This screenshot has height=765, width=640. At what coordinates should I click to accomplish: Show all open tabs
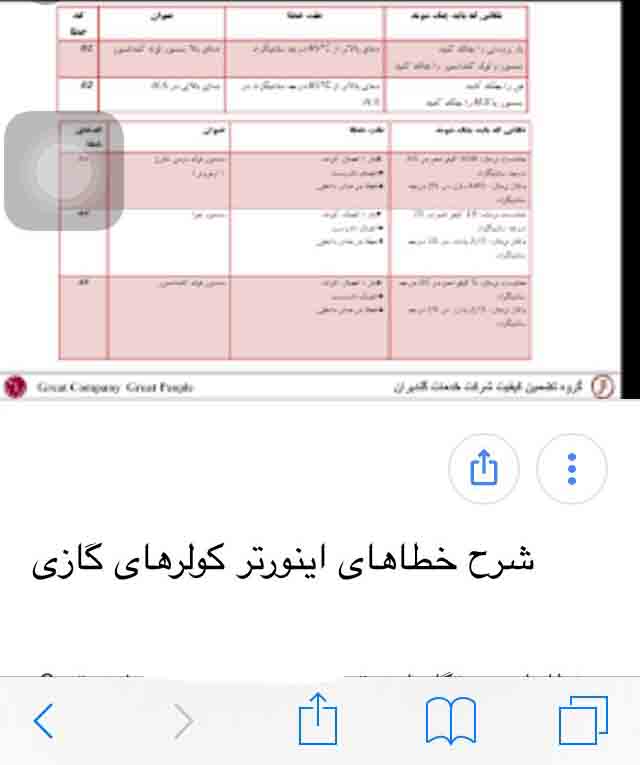point(583,721)
